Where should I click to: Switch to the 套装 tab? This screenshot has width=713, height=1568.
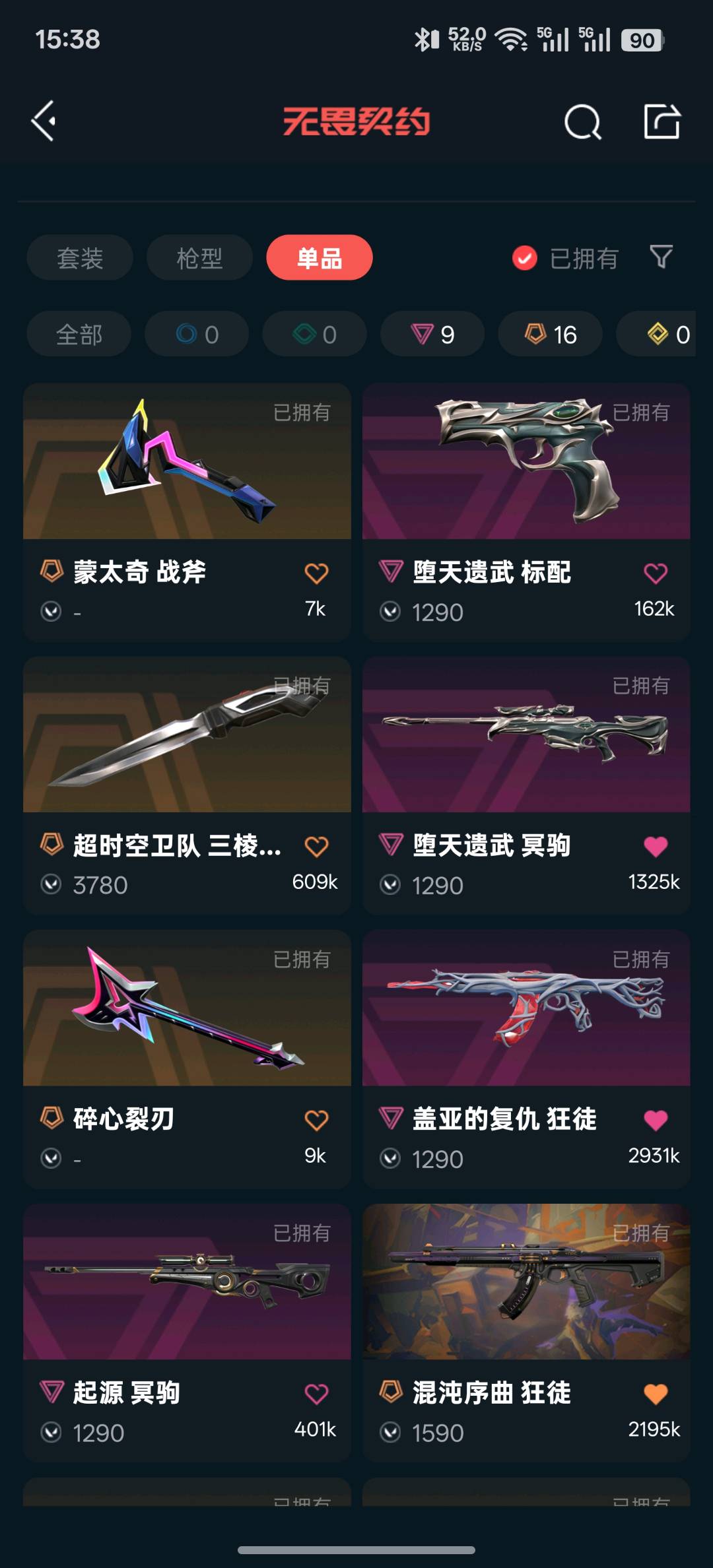[80, 258]
